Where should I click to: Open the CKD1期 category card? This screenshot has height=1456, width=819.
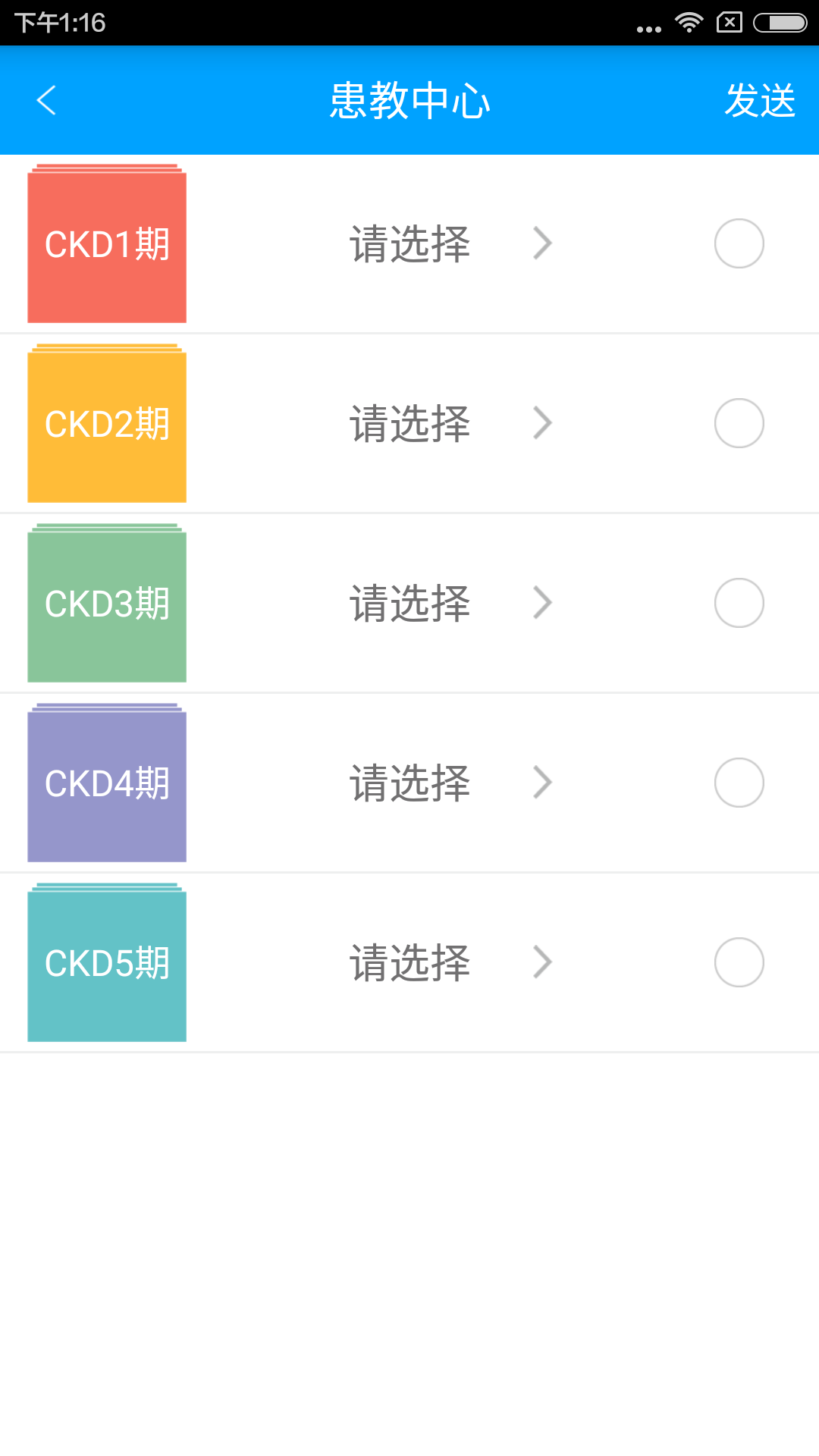(106, 243)
